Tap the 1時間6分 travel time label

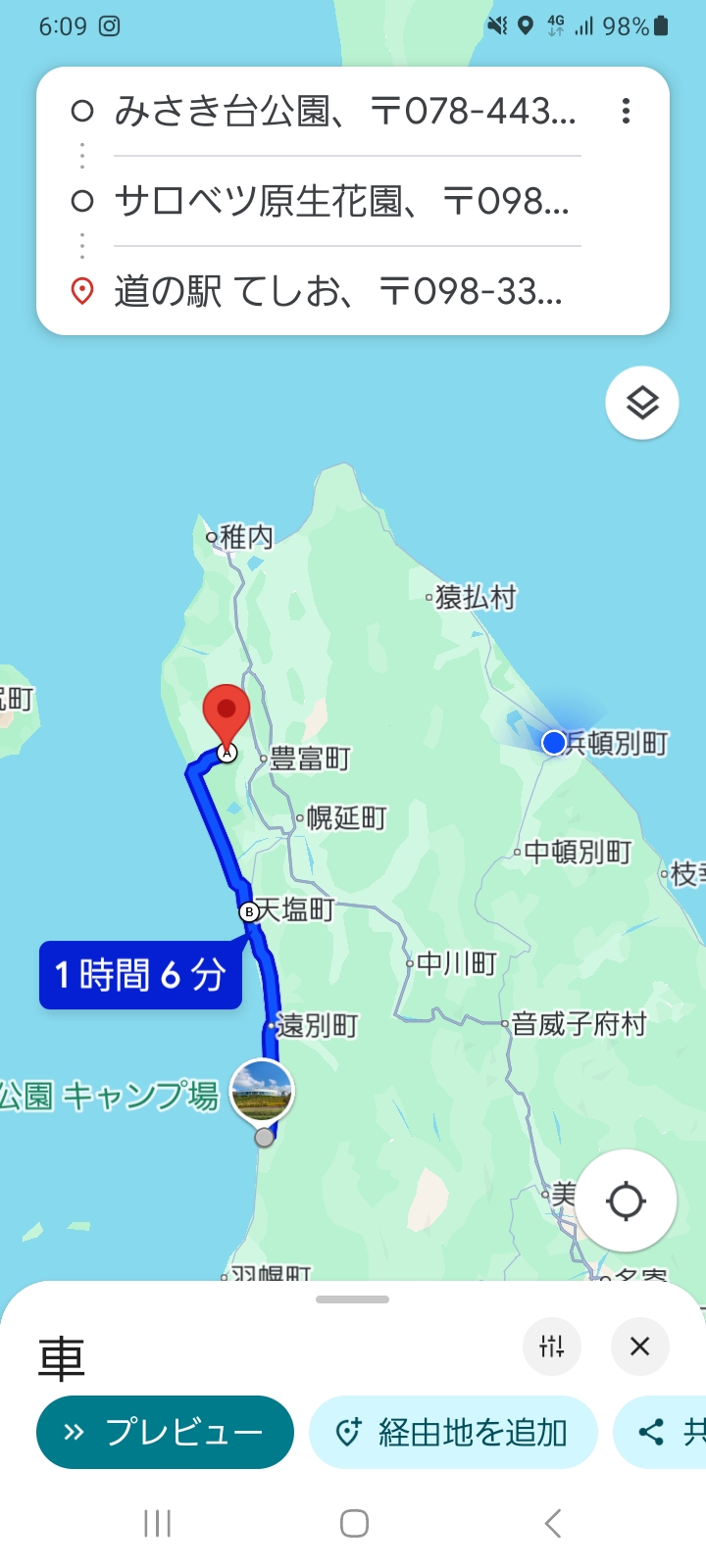point(140,975)
